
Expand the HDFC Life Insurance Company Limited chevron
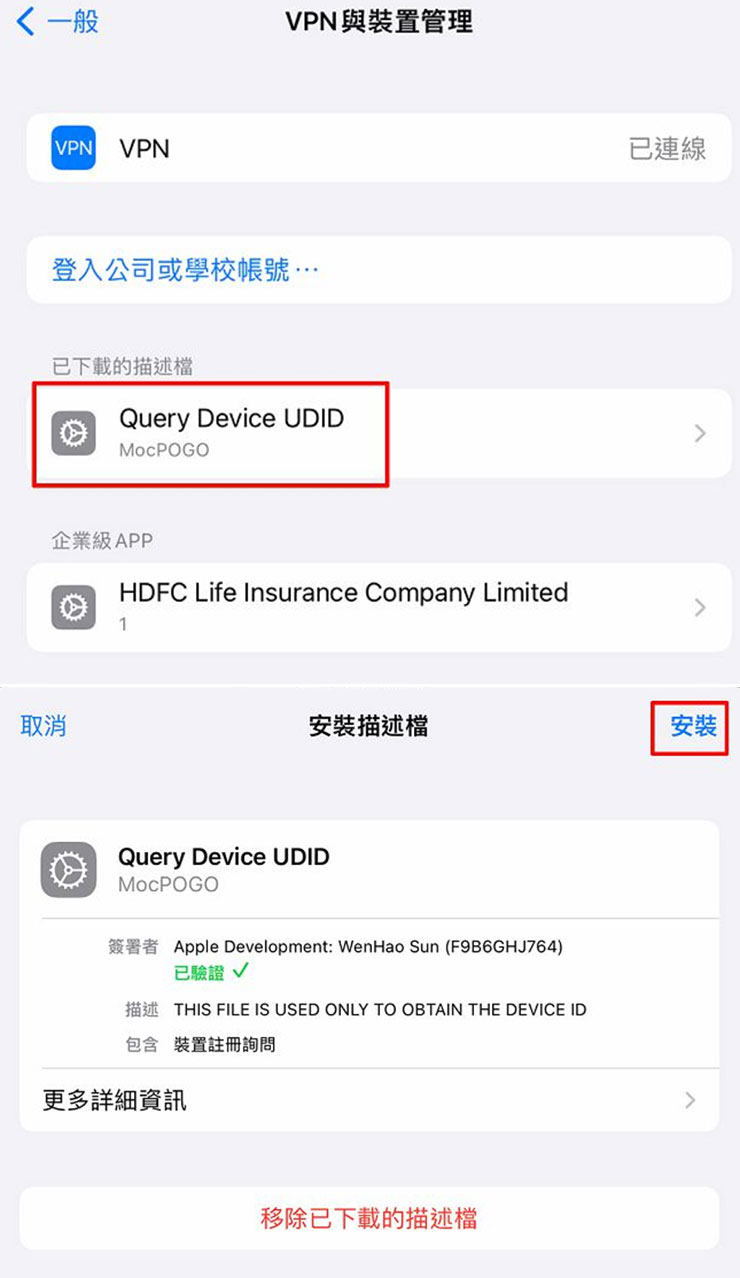coord(700,606)
